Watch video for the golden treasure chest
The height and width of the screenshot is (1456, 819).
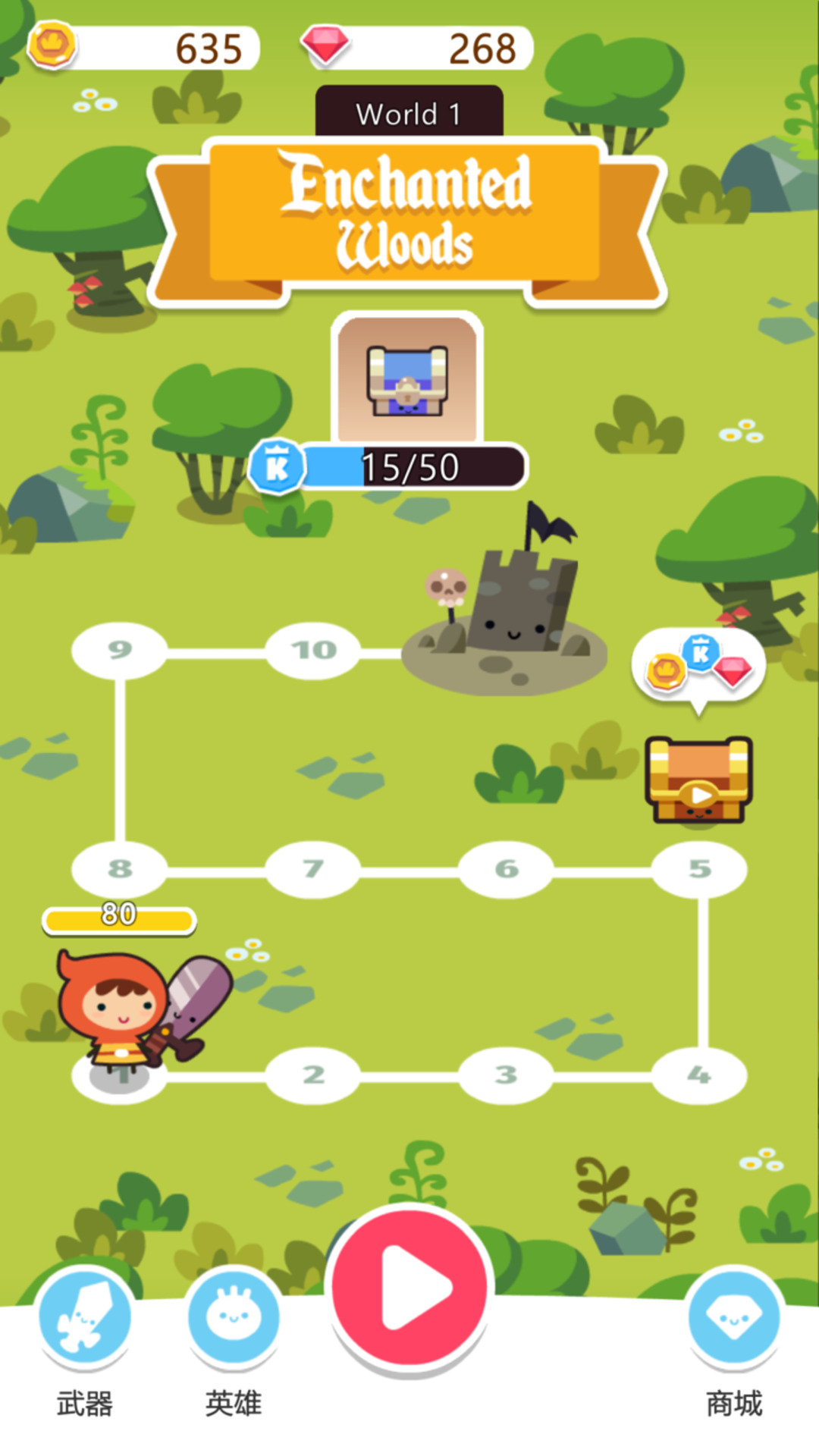(698, 781)
